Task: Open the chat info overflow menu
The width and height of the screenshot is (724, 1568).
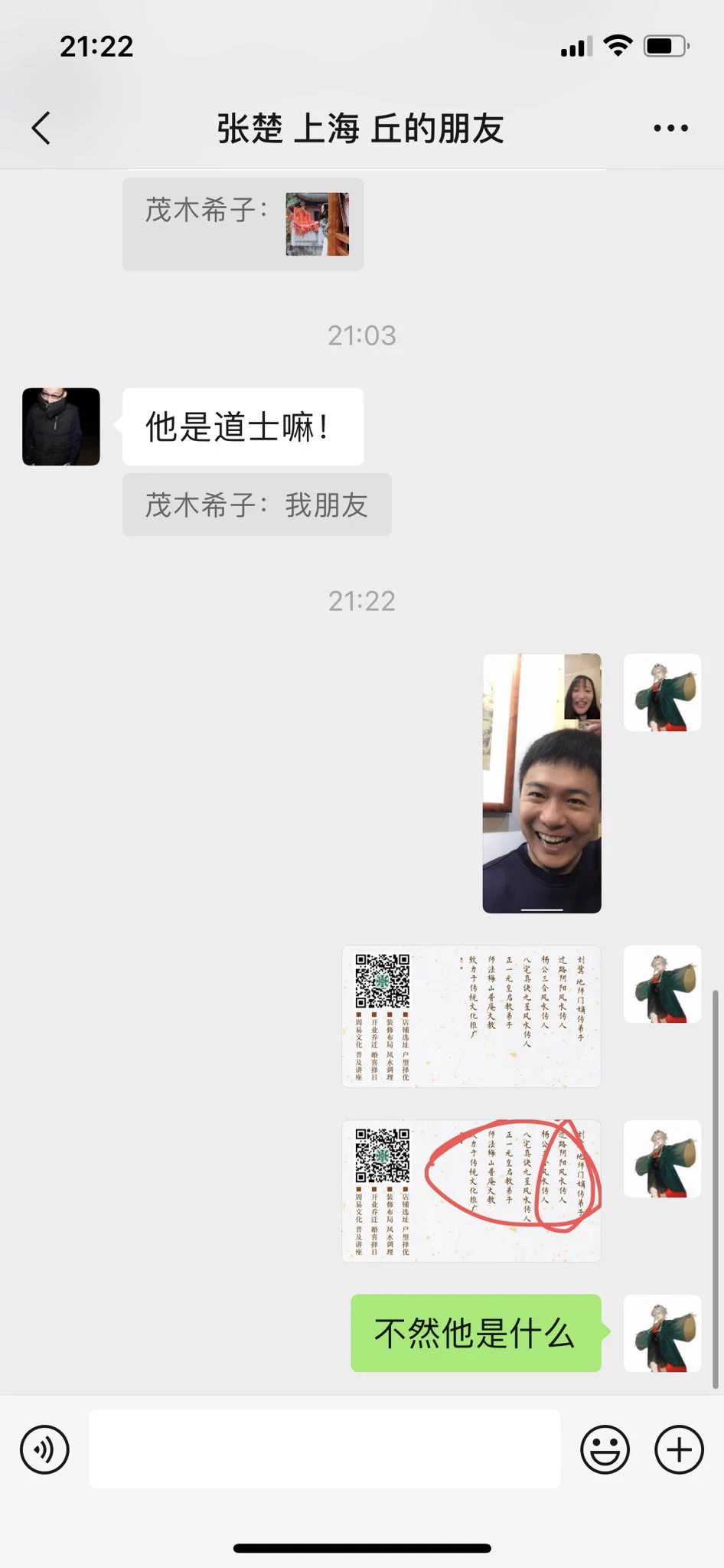Action: click(670, 128)
